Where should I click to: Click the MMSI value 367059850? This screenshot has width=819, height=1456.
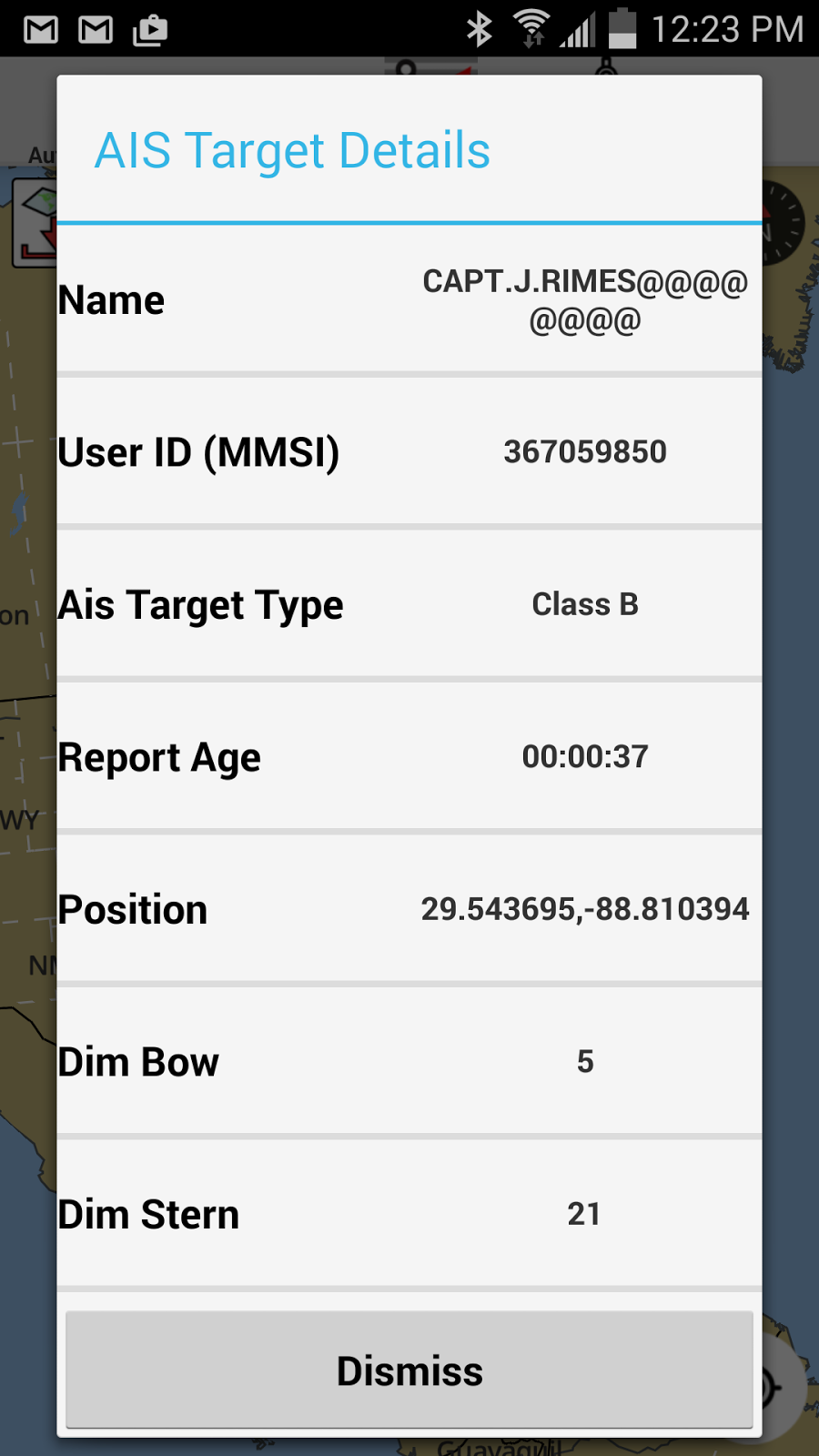586,452
